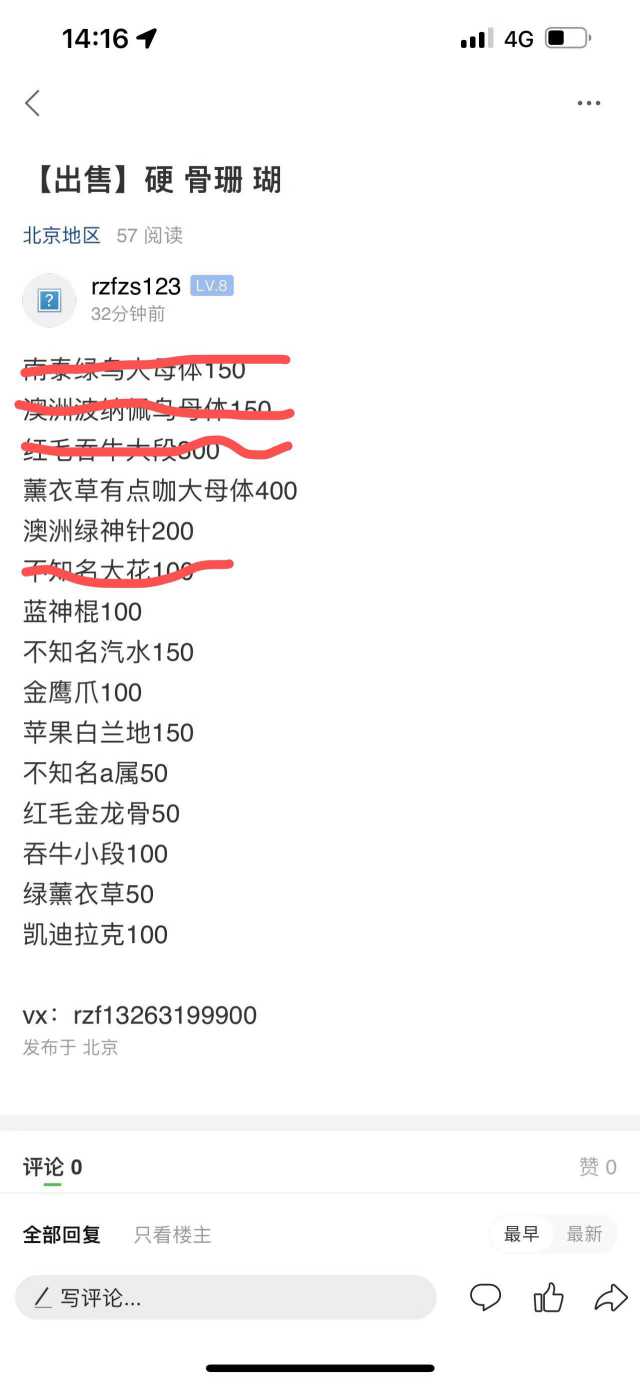Open the 北京地区 forum link
The image size is (640, 1384).
tap(62, 236)
